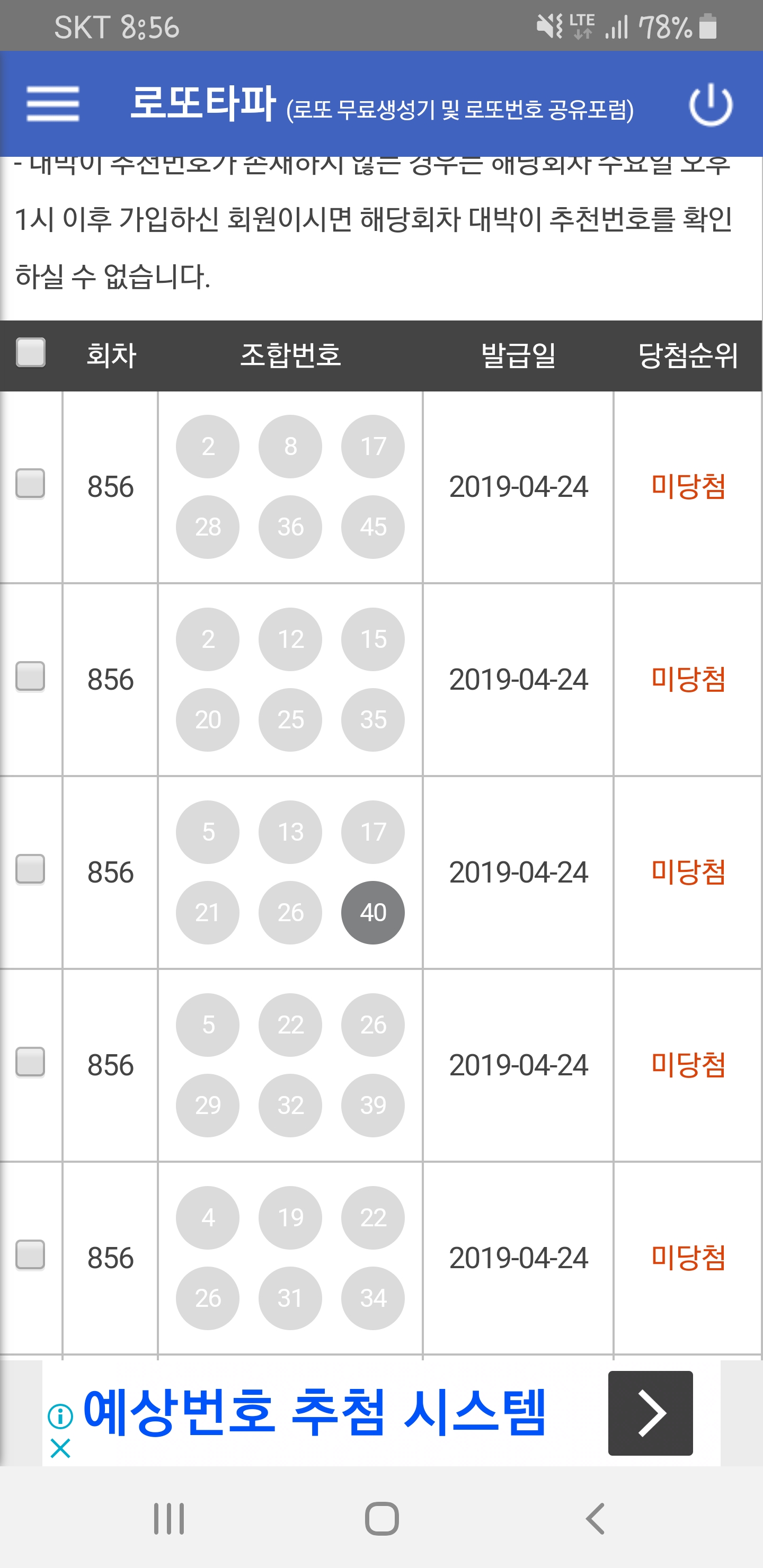This screenshot has width=763, height=1568.
Task: Select the row with numbers 2, 8, 17
Action: (30, 484)
